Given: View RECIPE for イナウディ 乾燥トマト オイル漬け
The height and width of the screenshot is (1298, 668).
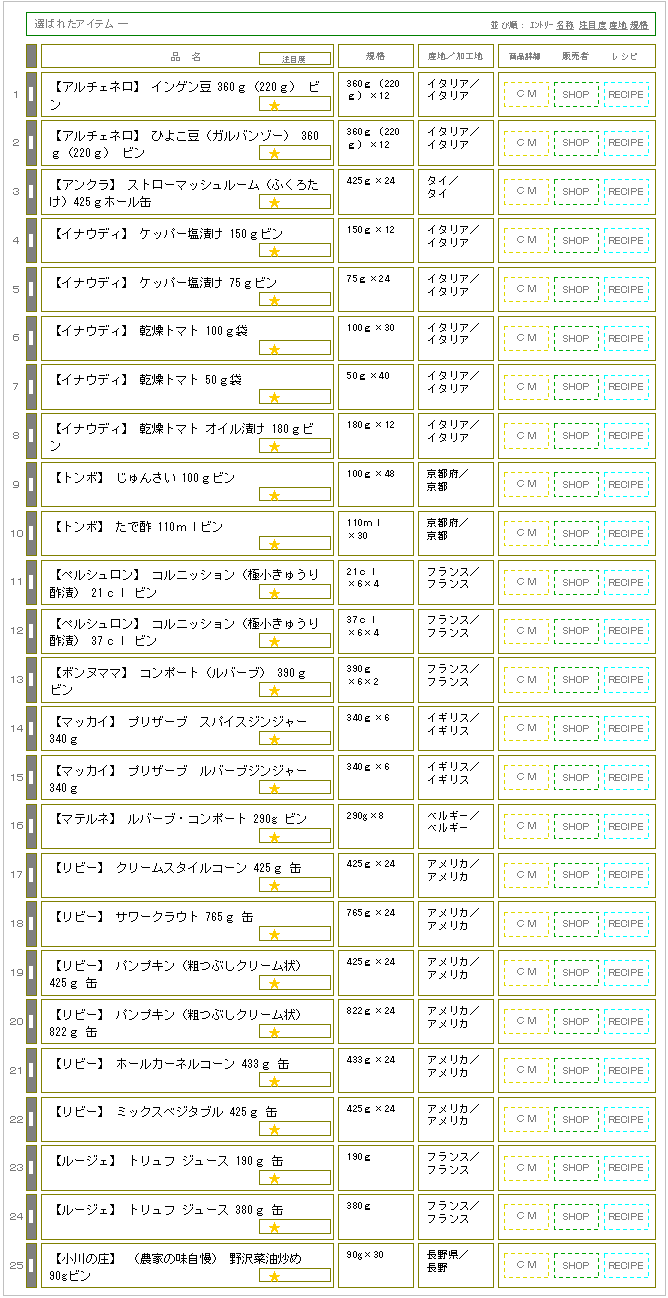Looking at the screenshot, I should click(x=626, y=436).
